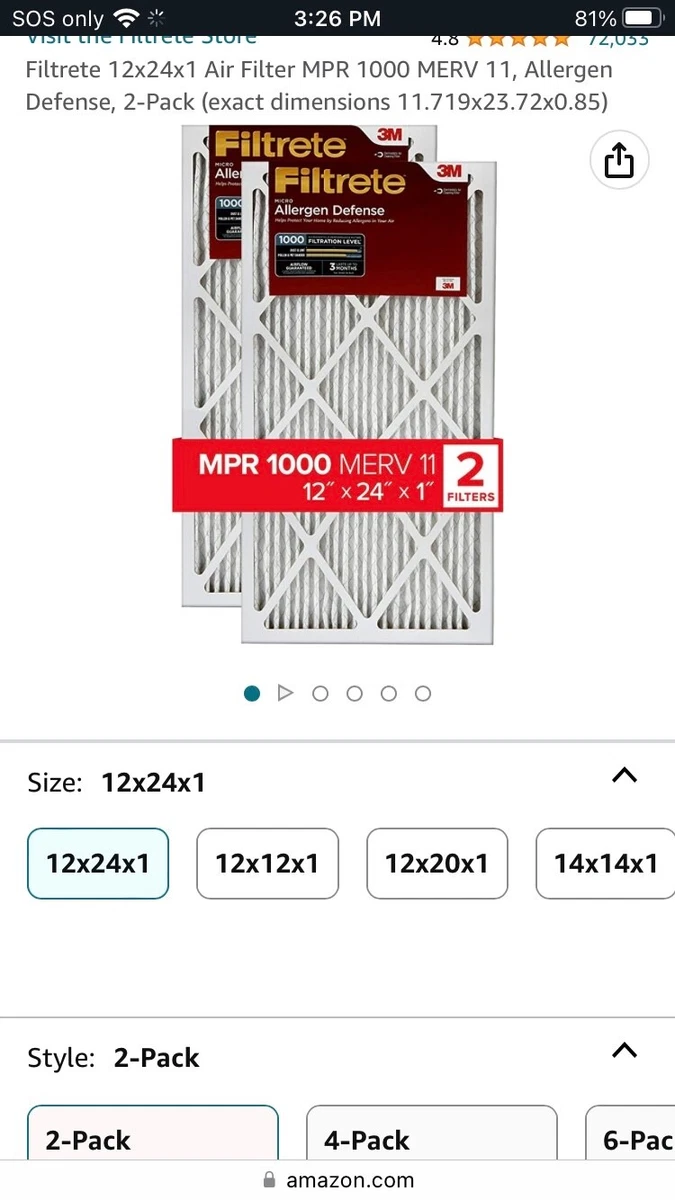Select the 12x24x1 size option
Viewport: 675px width, 1200px height.
tap(98, 863)
